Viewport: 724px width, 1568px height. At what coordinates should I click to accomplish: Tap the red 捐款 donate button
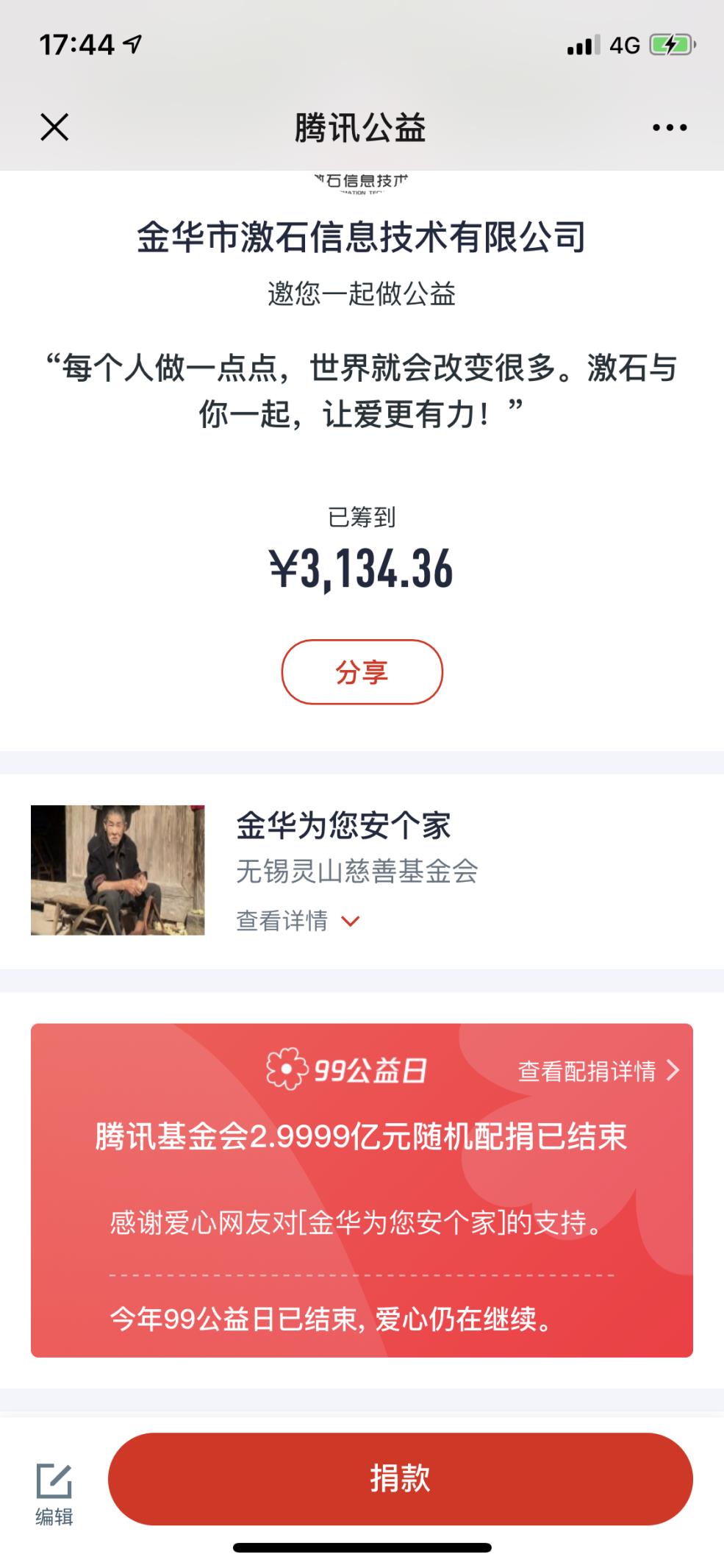400,1478
